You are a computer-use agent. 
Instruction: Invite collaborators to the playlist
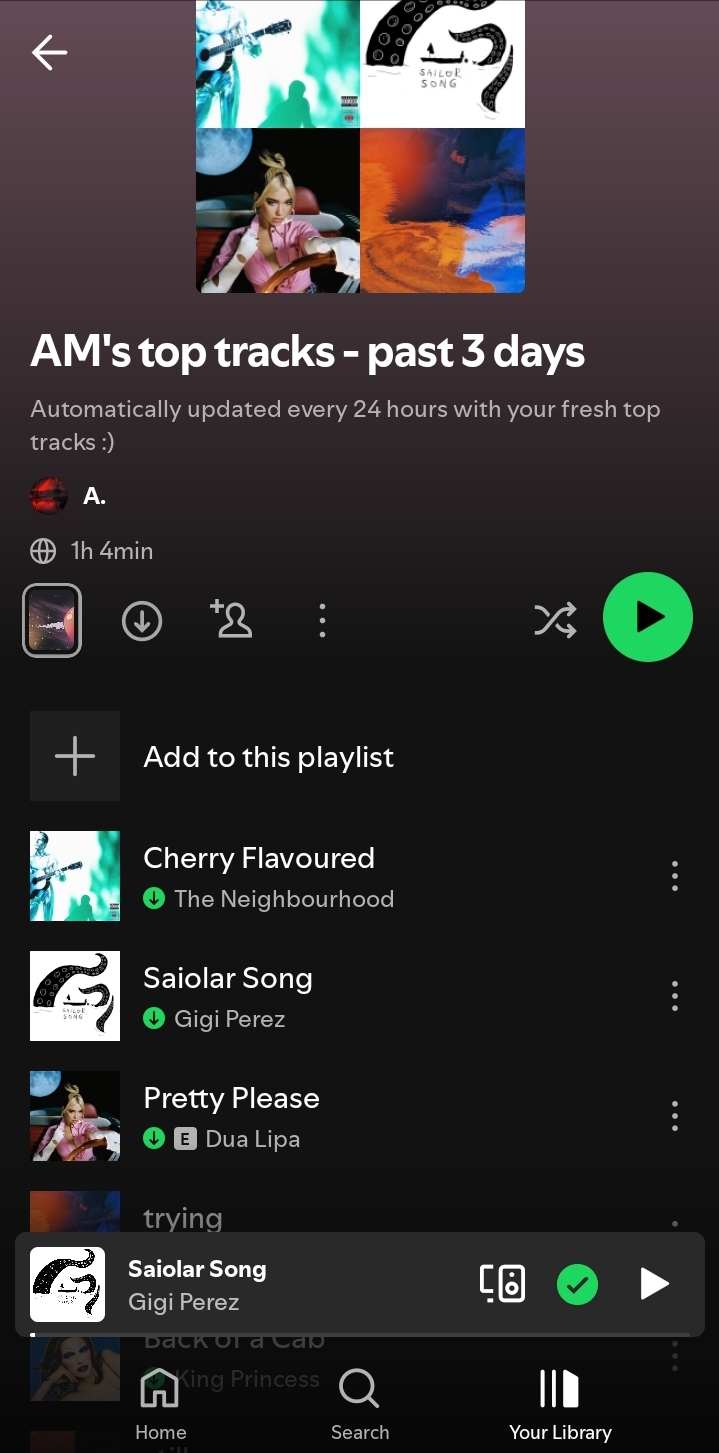coord(231,620)
